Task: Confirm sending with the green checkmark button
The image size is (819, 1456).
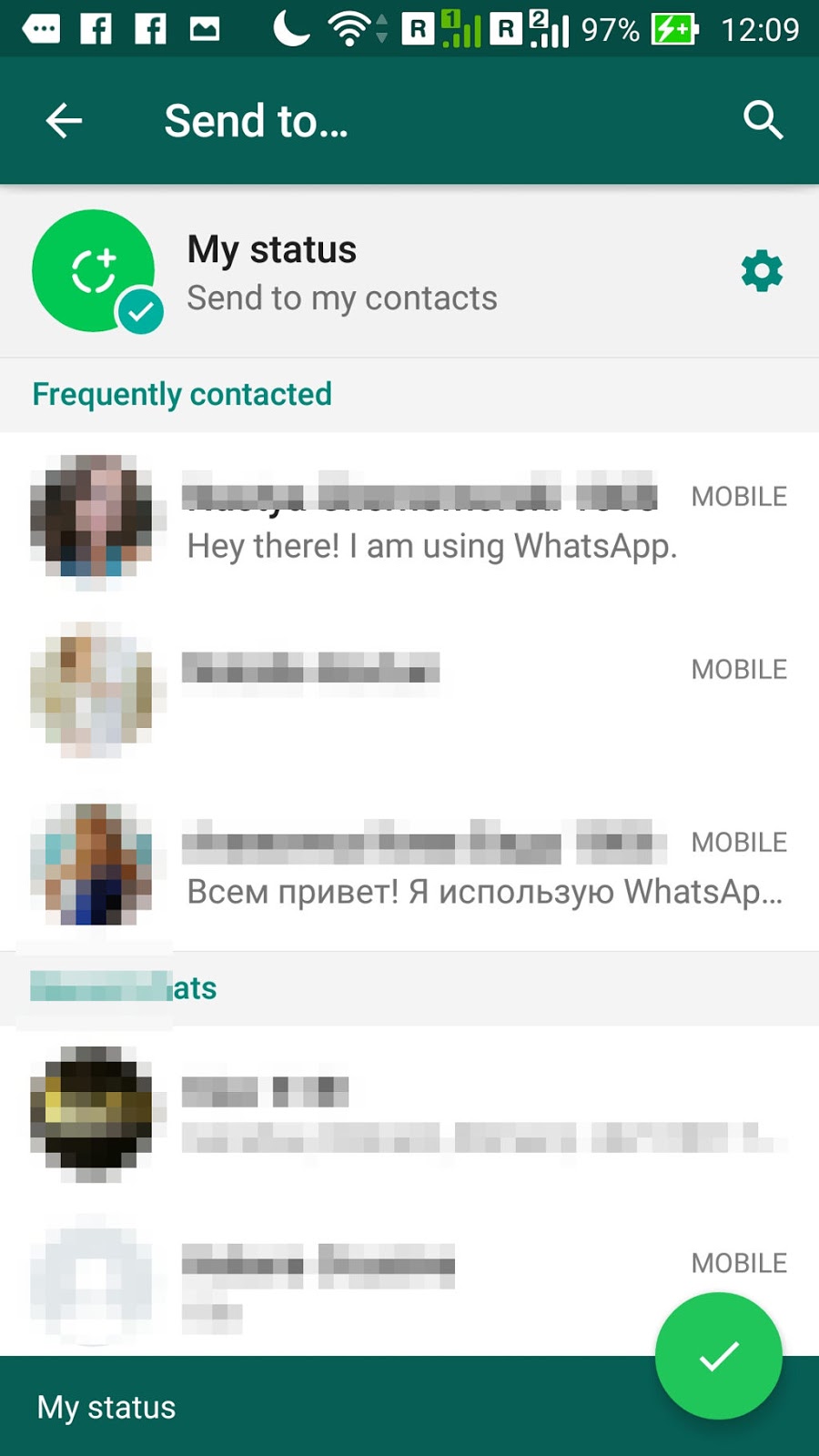Action: 718,1356
